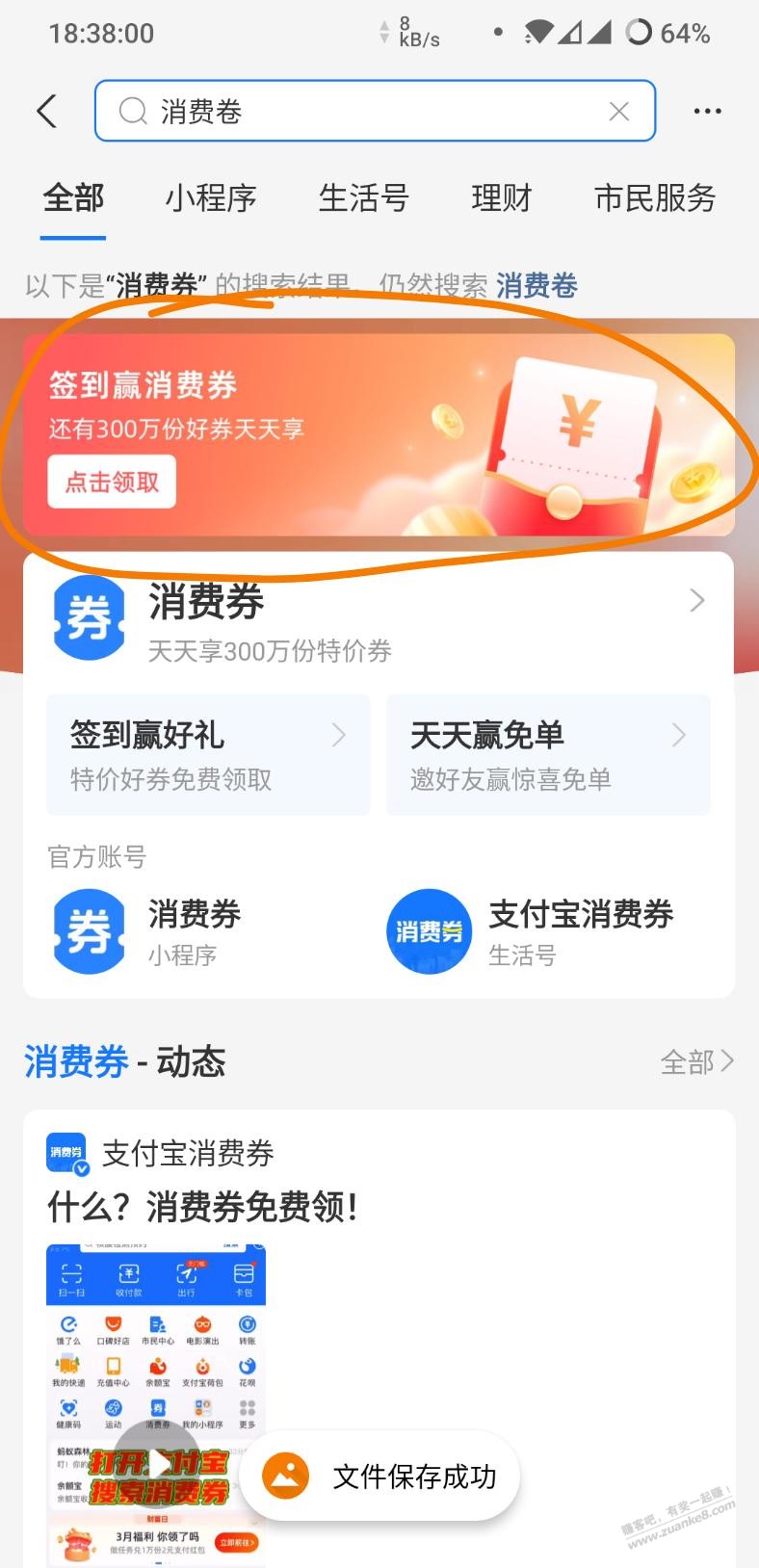The width and height of the screenshot is (759, 1568).
Task: Open 消费券 天天享300万份特价券 result
Action: 379,619
